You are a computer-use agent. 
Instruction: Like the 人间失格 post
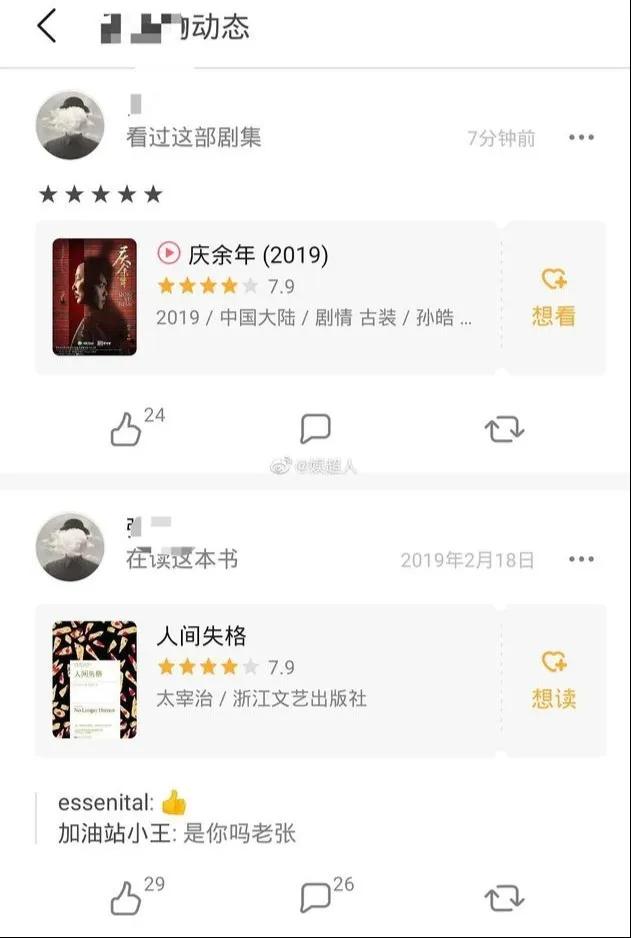coord(127,898)
